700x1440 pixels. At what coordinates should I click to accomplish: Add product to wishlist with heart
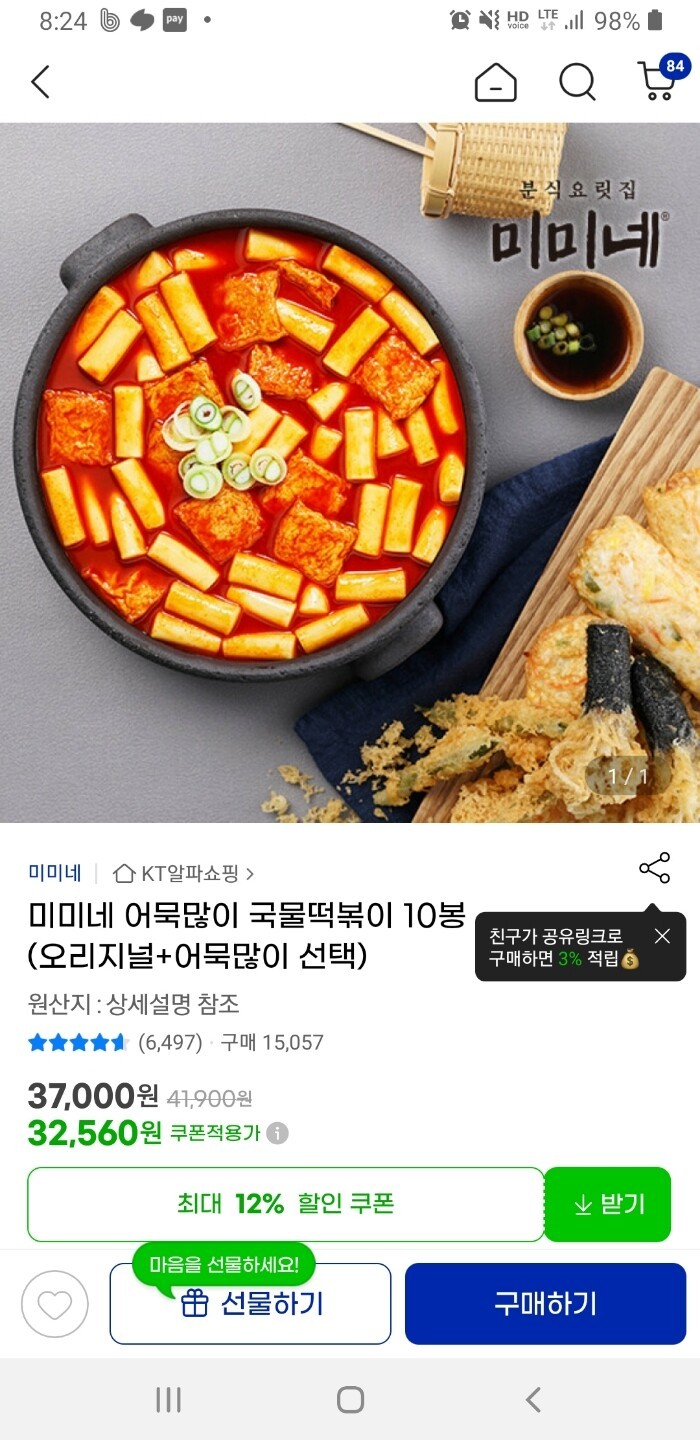(x=55, y=1304)
